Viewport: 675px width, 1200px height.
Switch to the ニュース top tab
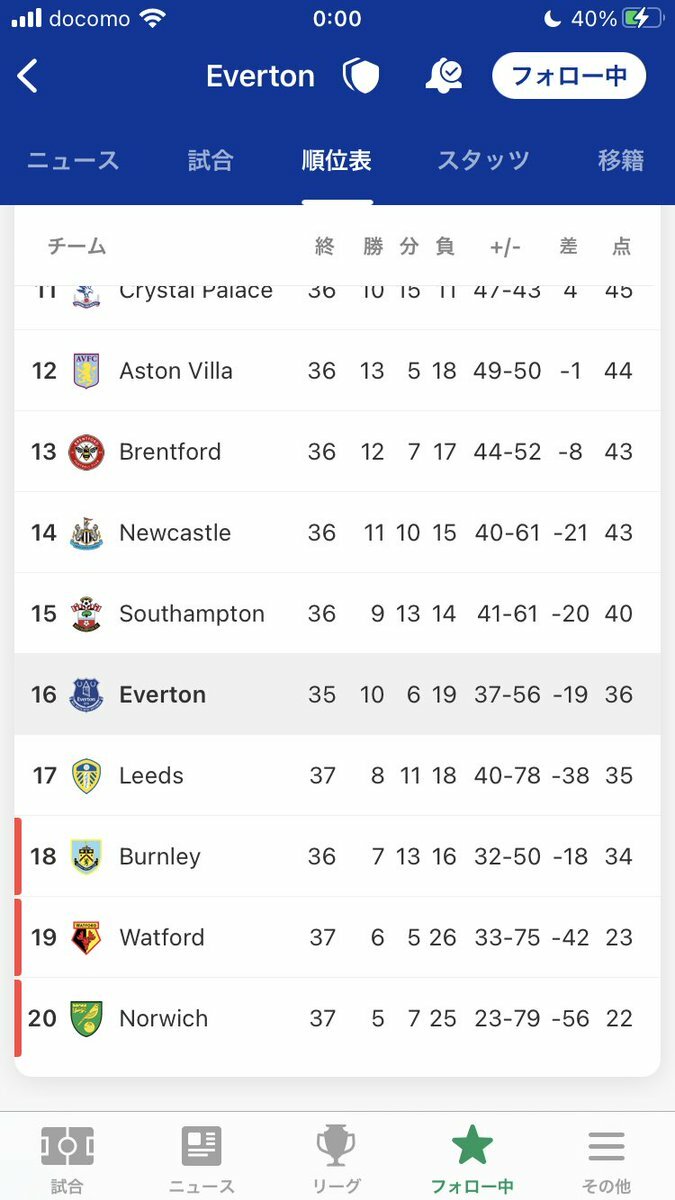click(x=73, y=160)
